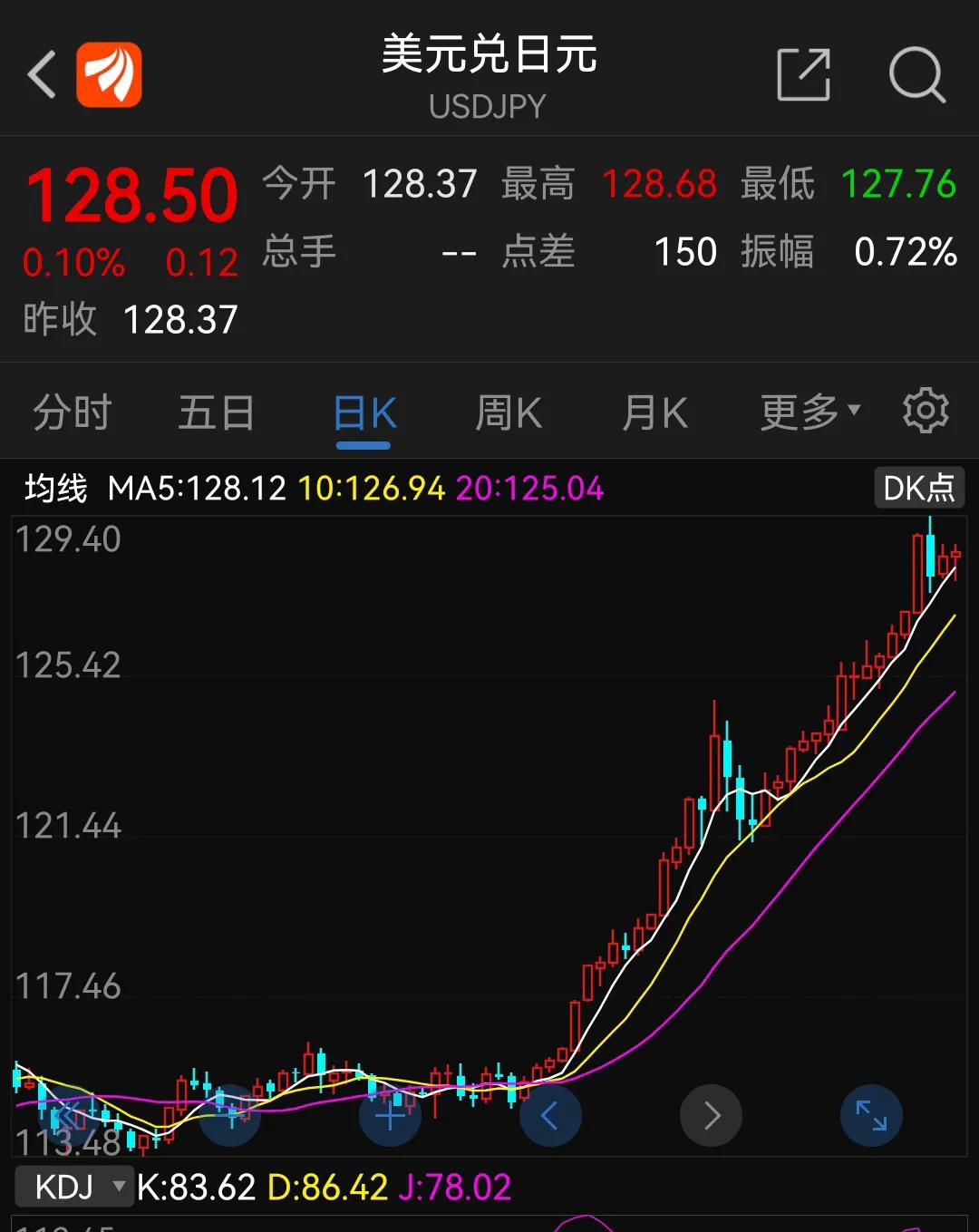979x1232 pixels.
Task: Switch to the 分时 intraday tab
Action: [72, 411]
